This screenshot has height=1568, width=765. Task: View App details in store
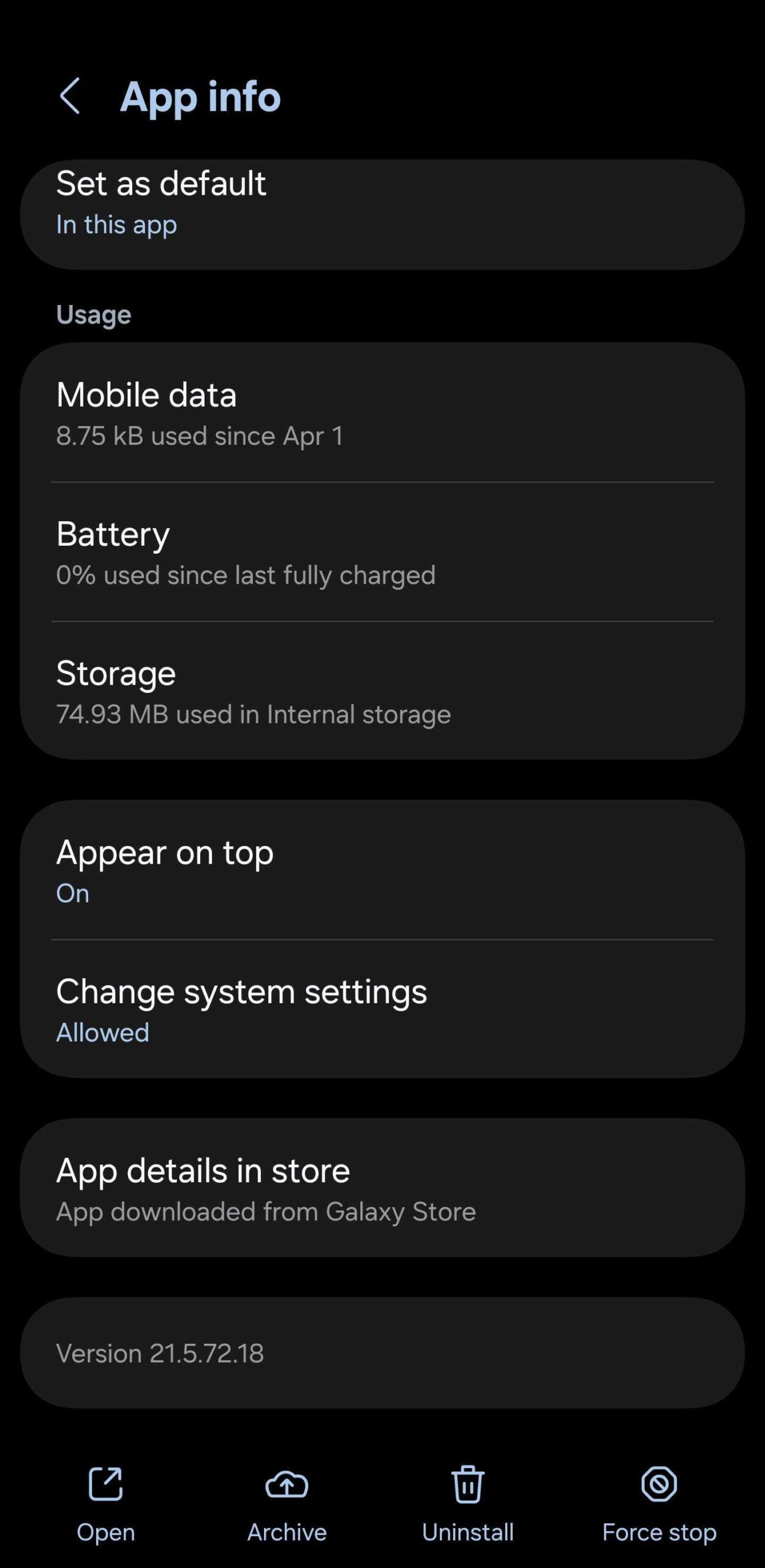coord(382,1189)
